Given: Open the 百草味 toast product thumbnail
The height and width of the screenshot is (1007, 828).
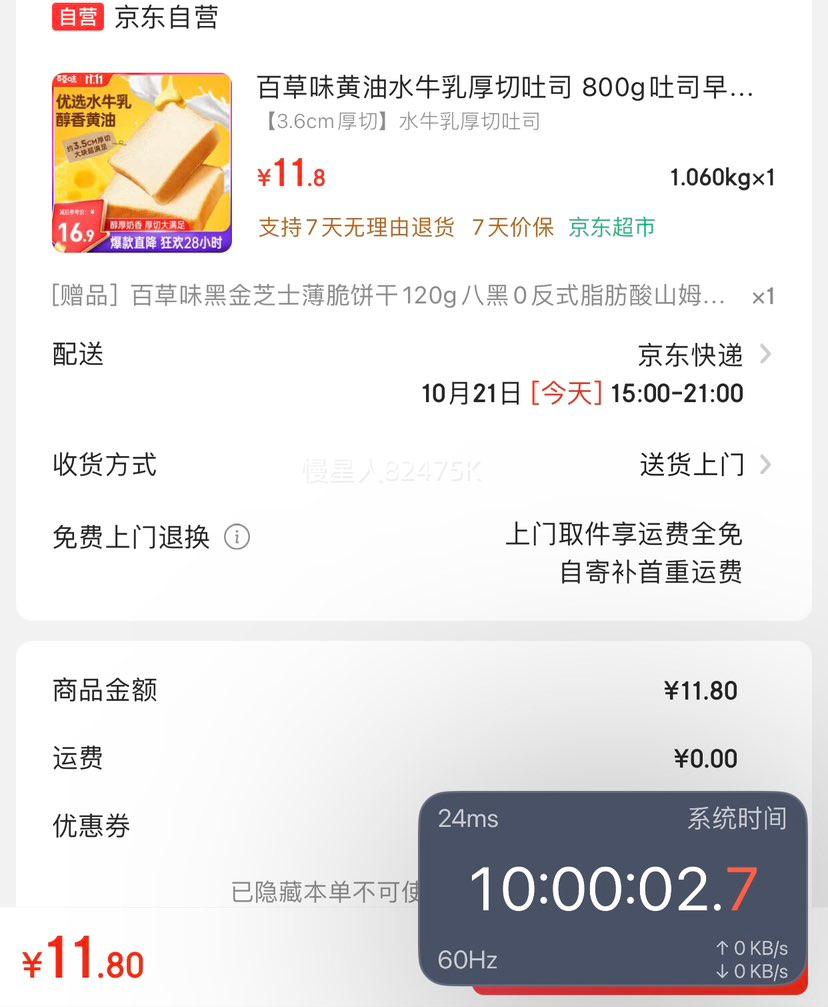Looking at the screenshot, I should click(142, 163).
